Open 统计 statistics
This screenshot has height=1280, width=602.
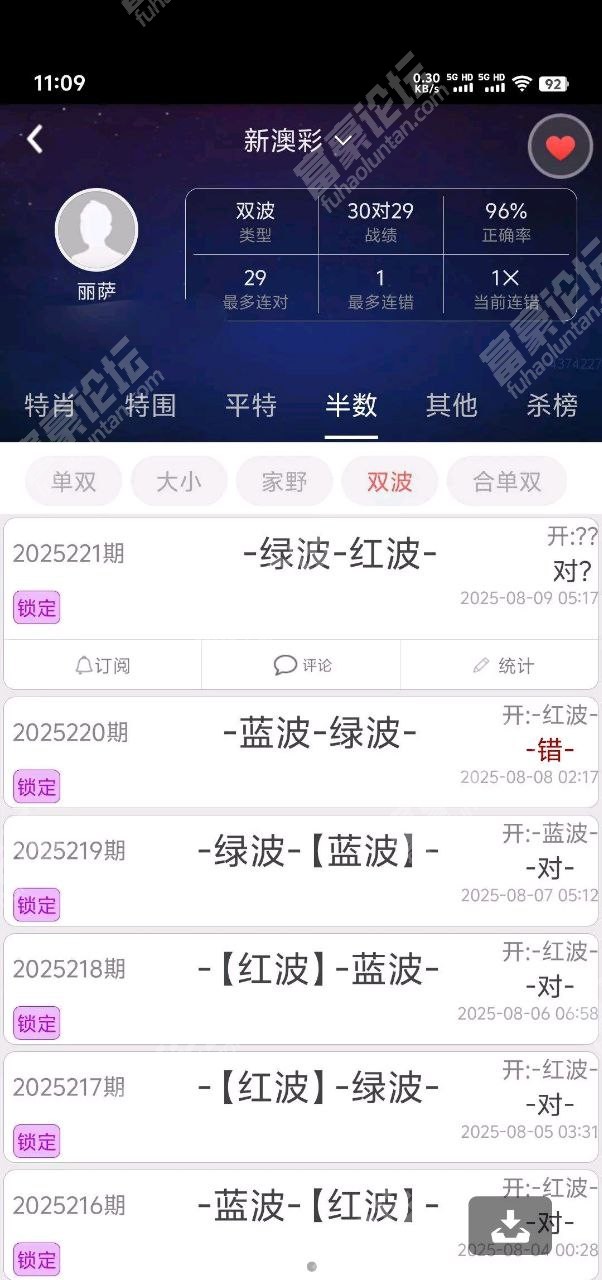[502, 665]
